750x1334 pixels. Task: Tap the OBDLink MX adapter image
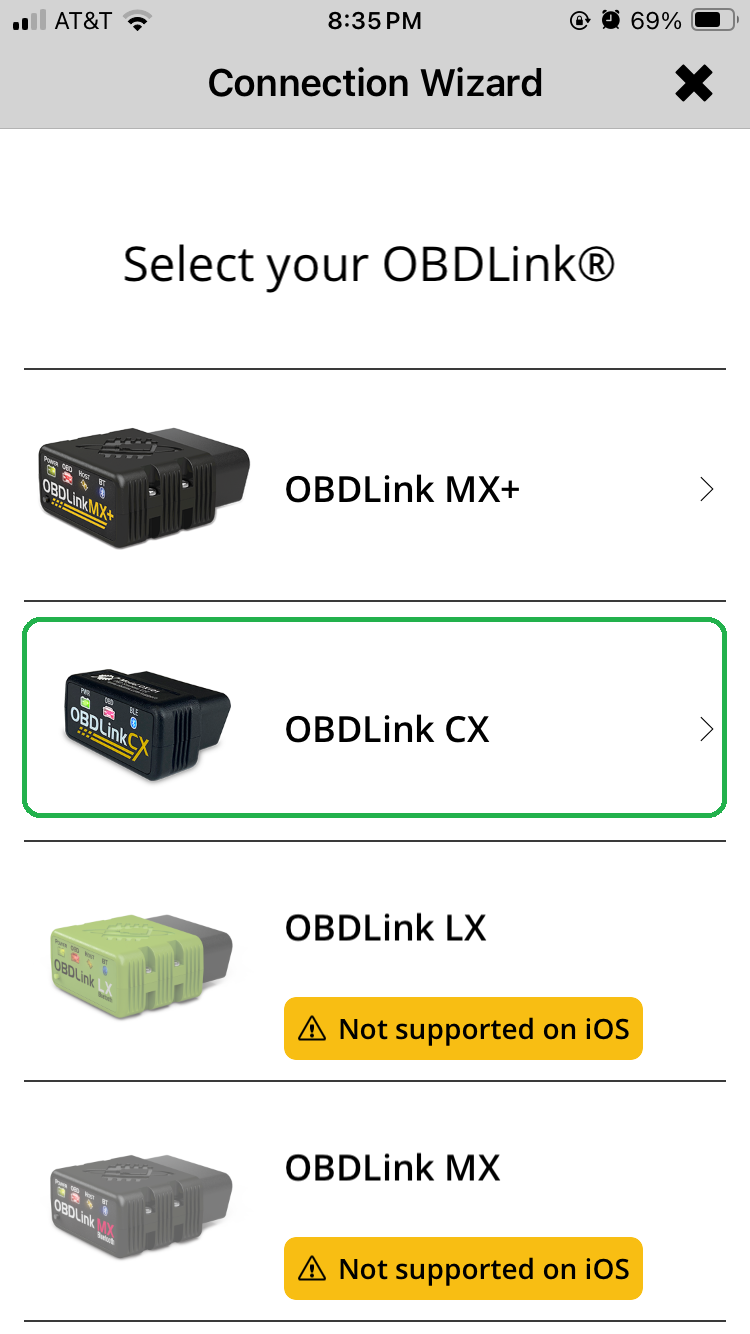point(140,1205)
